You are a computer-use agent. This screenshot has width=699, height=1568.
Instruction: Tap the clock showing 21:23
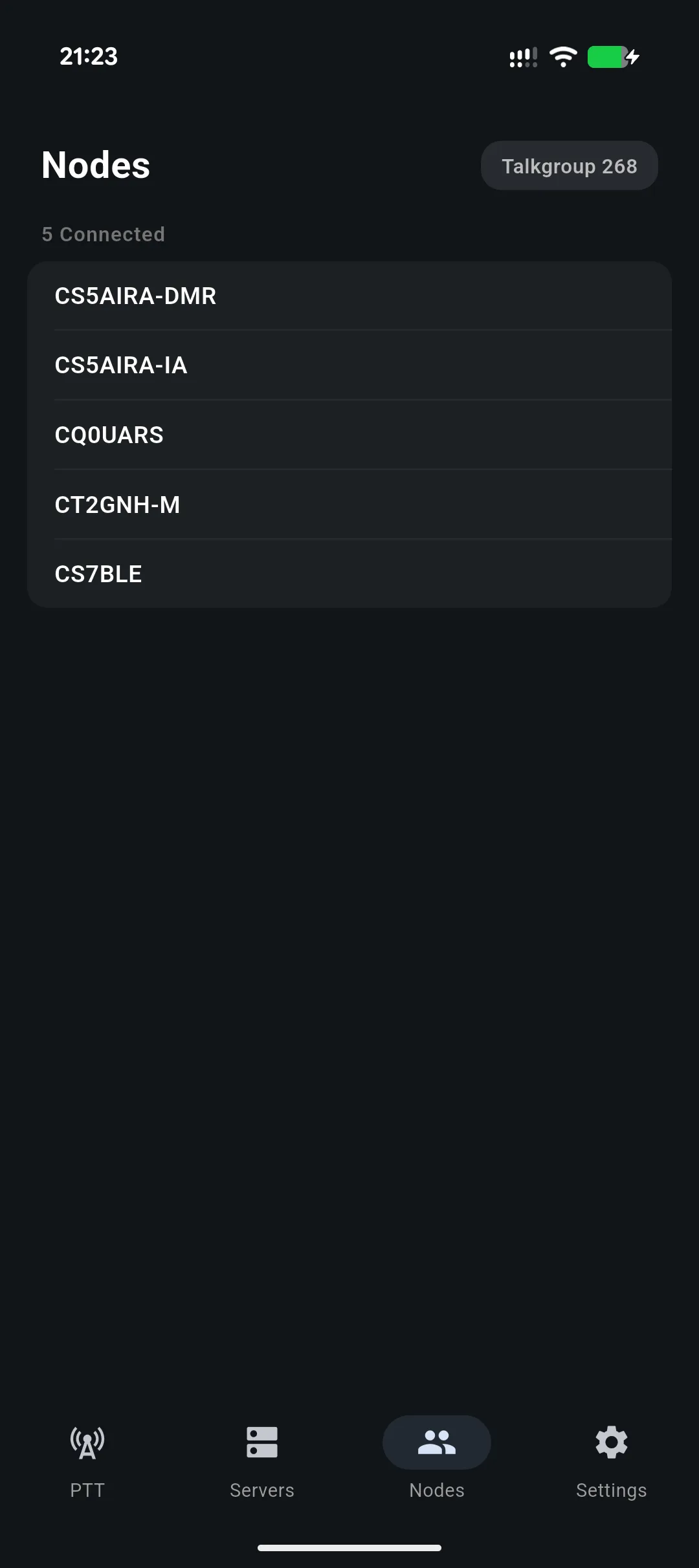[89, 57]
